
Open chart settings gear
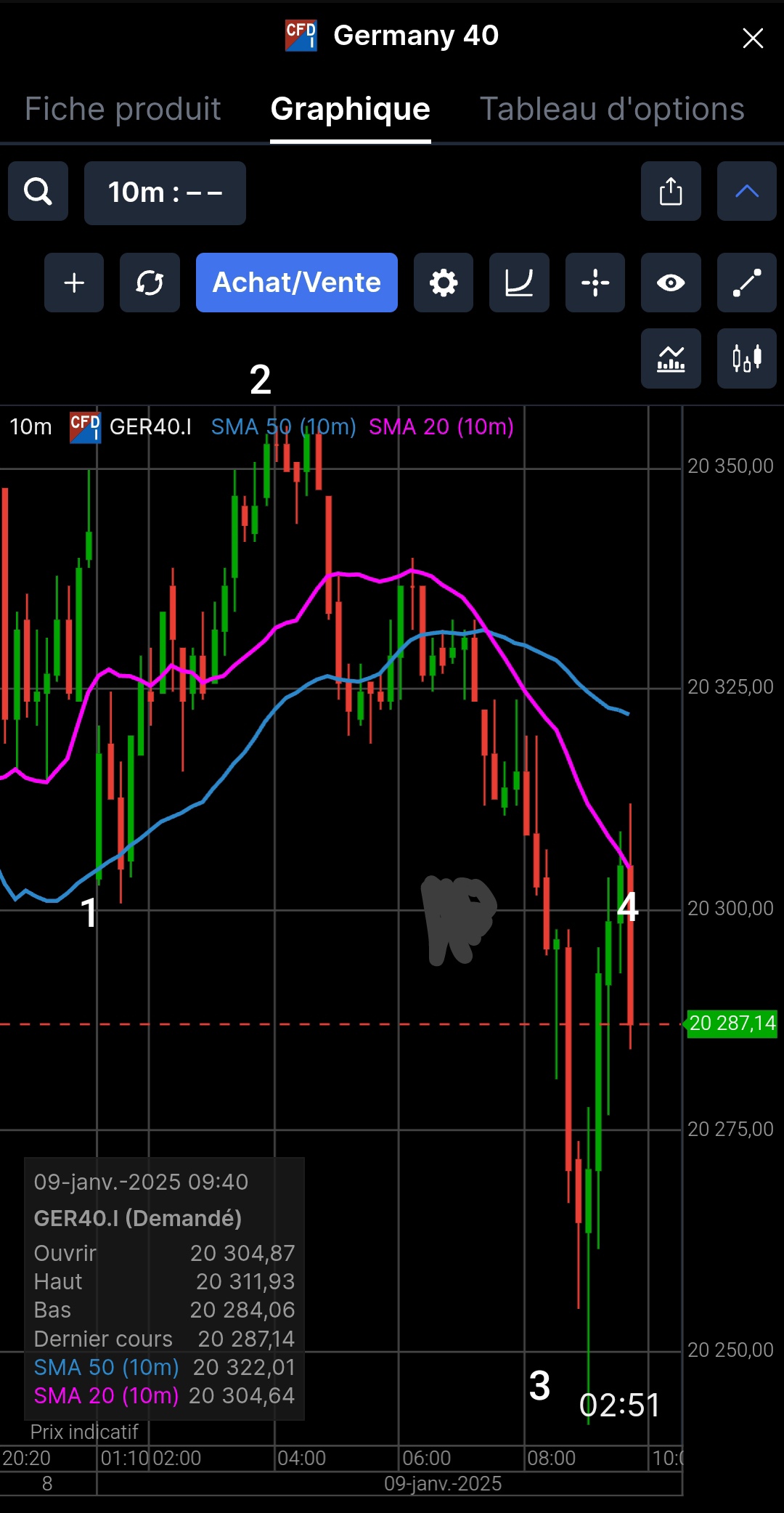pyautogui.click(x=444, y=283)
